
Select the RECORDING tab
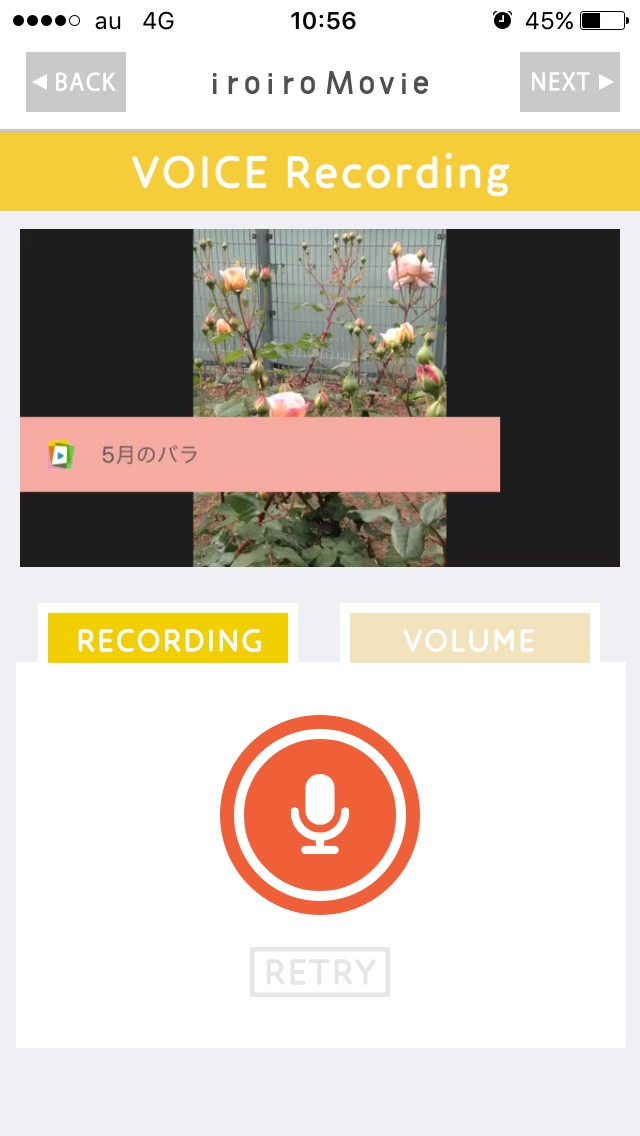169,639
